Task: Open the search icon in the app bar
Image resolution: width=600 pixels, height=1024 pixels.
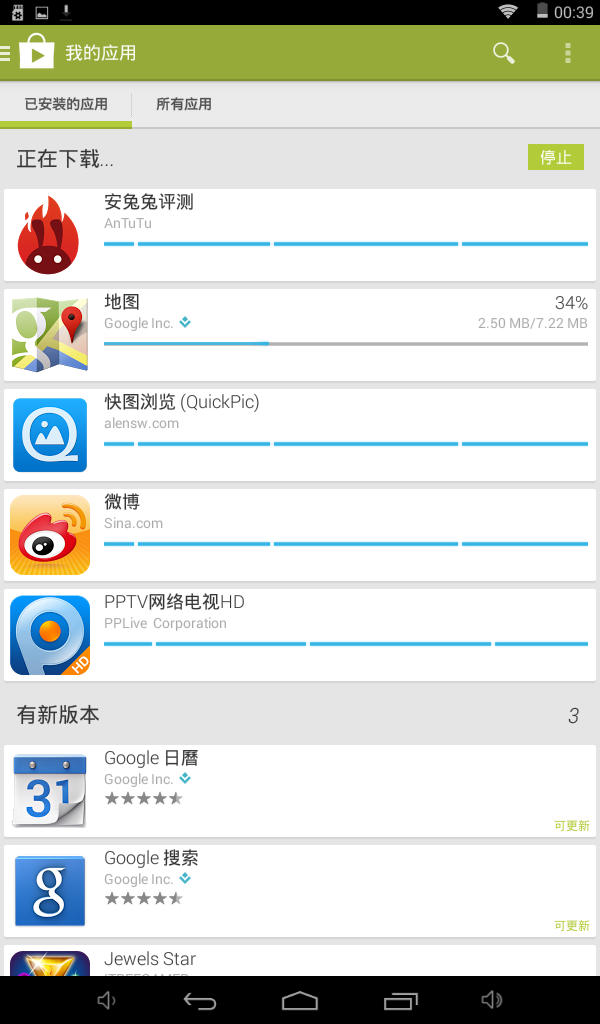Action: pos(504,53)
